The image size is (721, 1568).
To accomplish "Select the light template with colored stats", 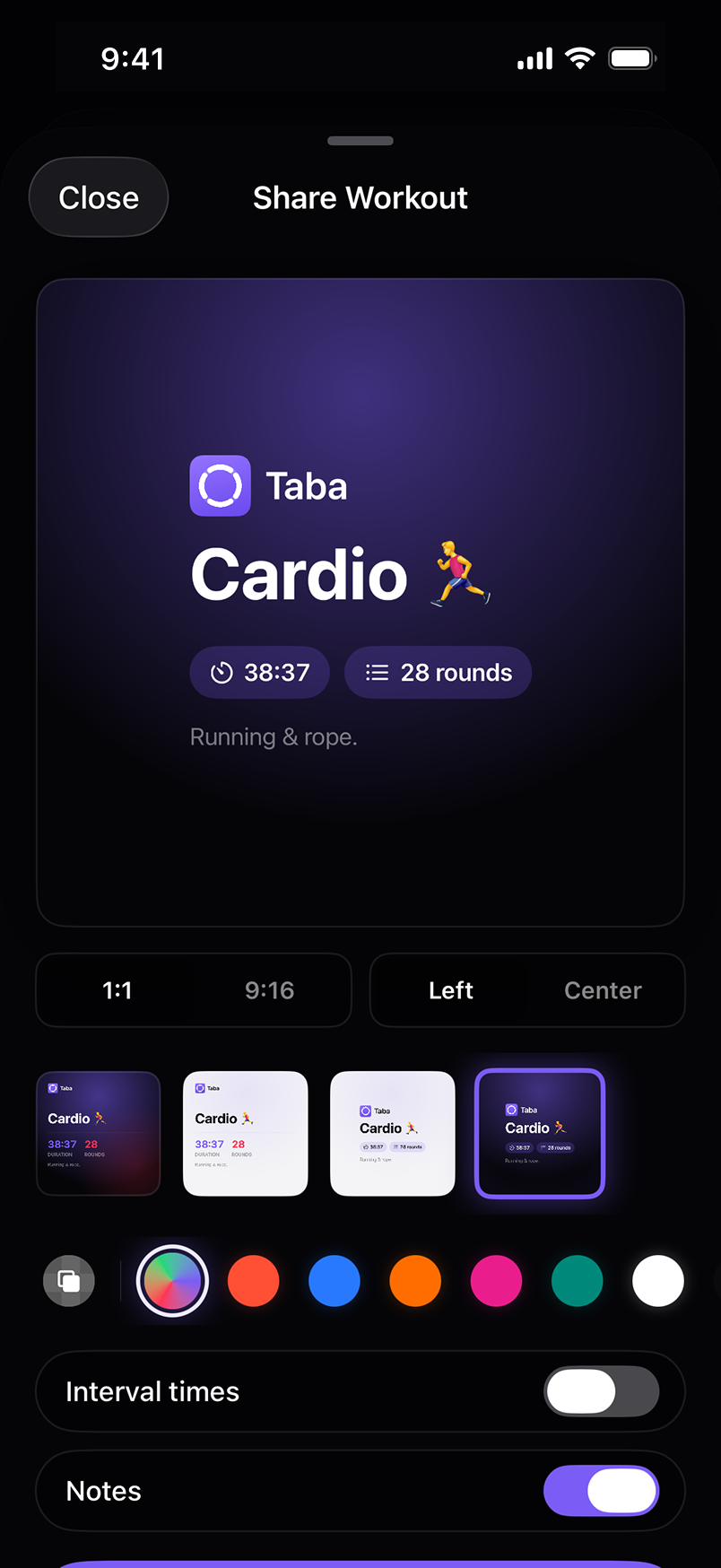I will 246,1134.
